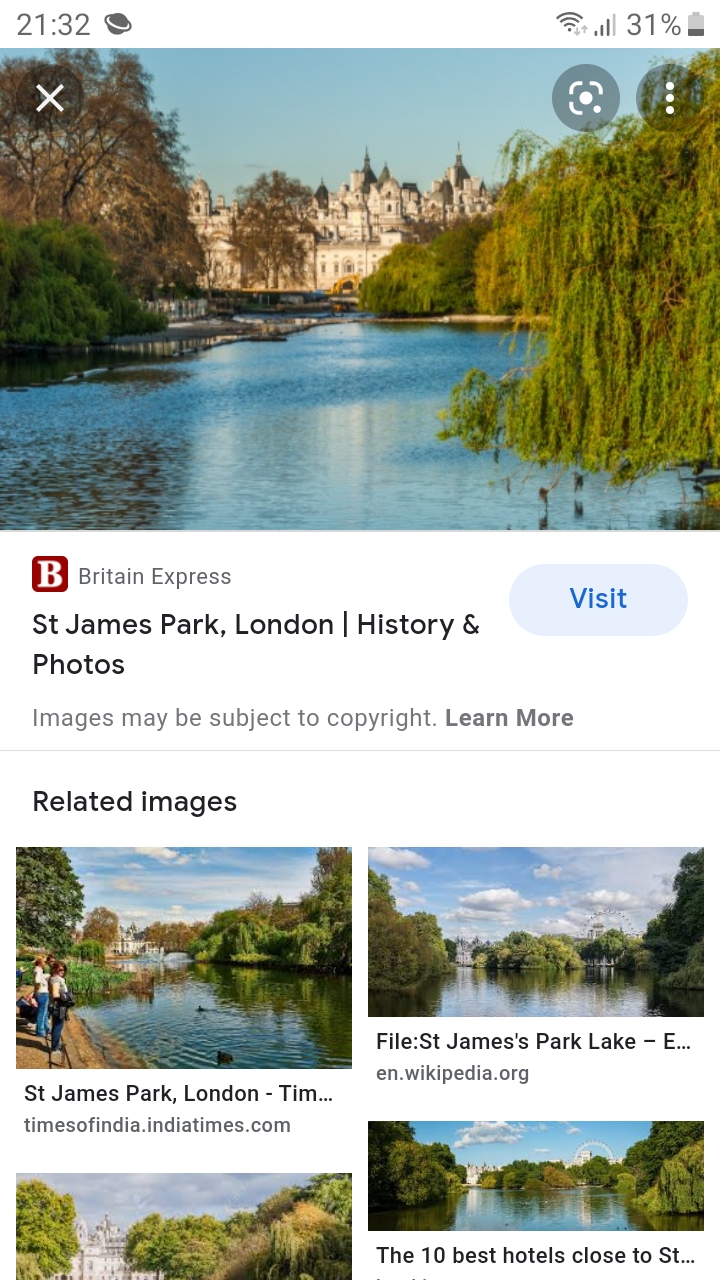The height and width of the screenshot is (1280, 720).
Task: Open the timesofindia.indiatimes.com related image
Action: [184, 957]
